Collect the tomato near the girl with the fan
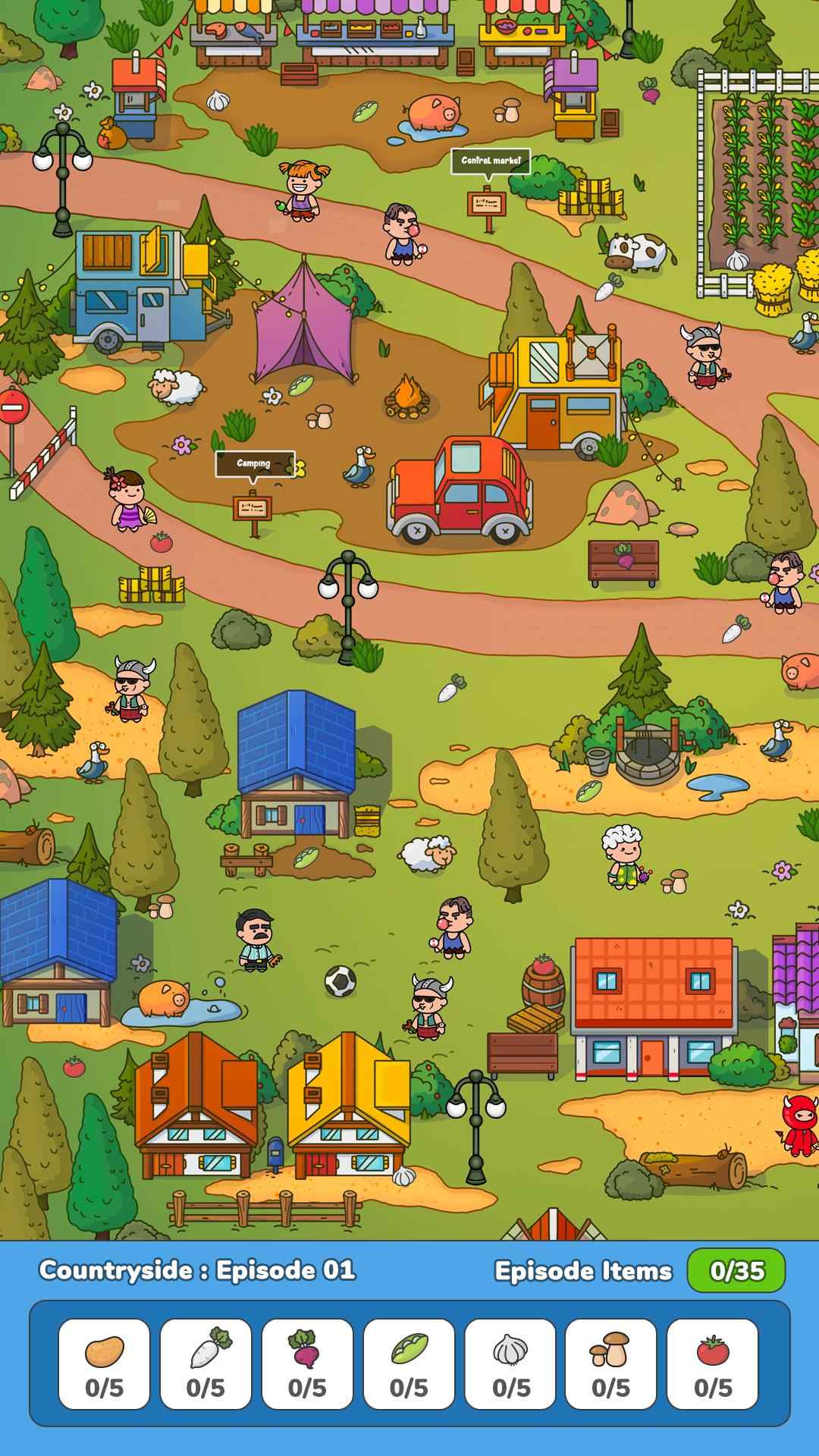Screen dimensions: 819x1456 [x=161, y=541]
